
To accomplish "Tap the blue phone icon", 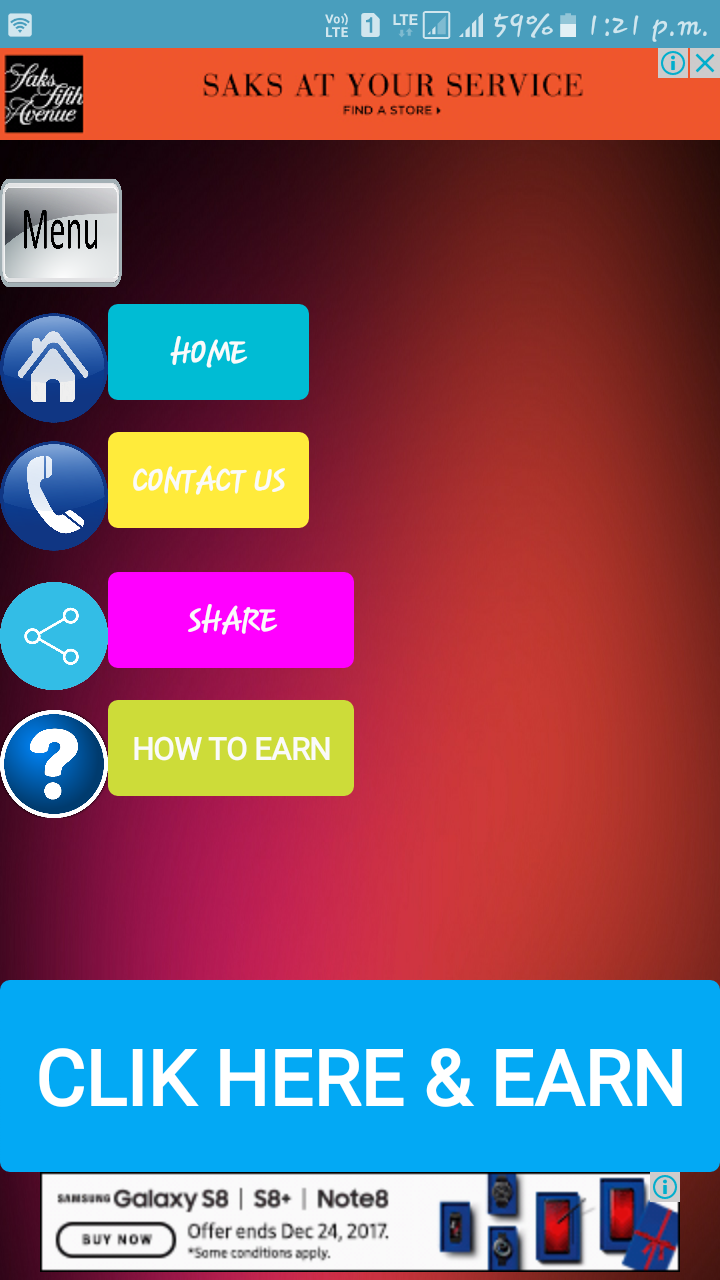I will (53, 495).
